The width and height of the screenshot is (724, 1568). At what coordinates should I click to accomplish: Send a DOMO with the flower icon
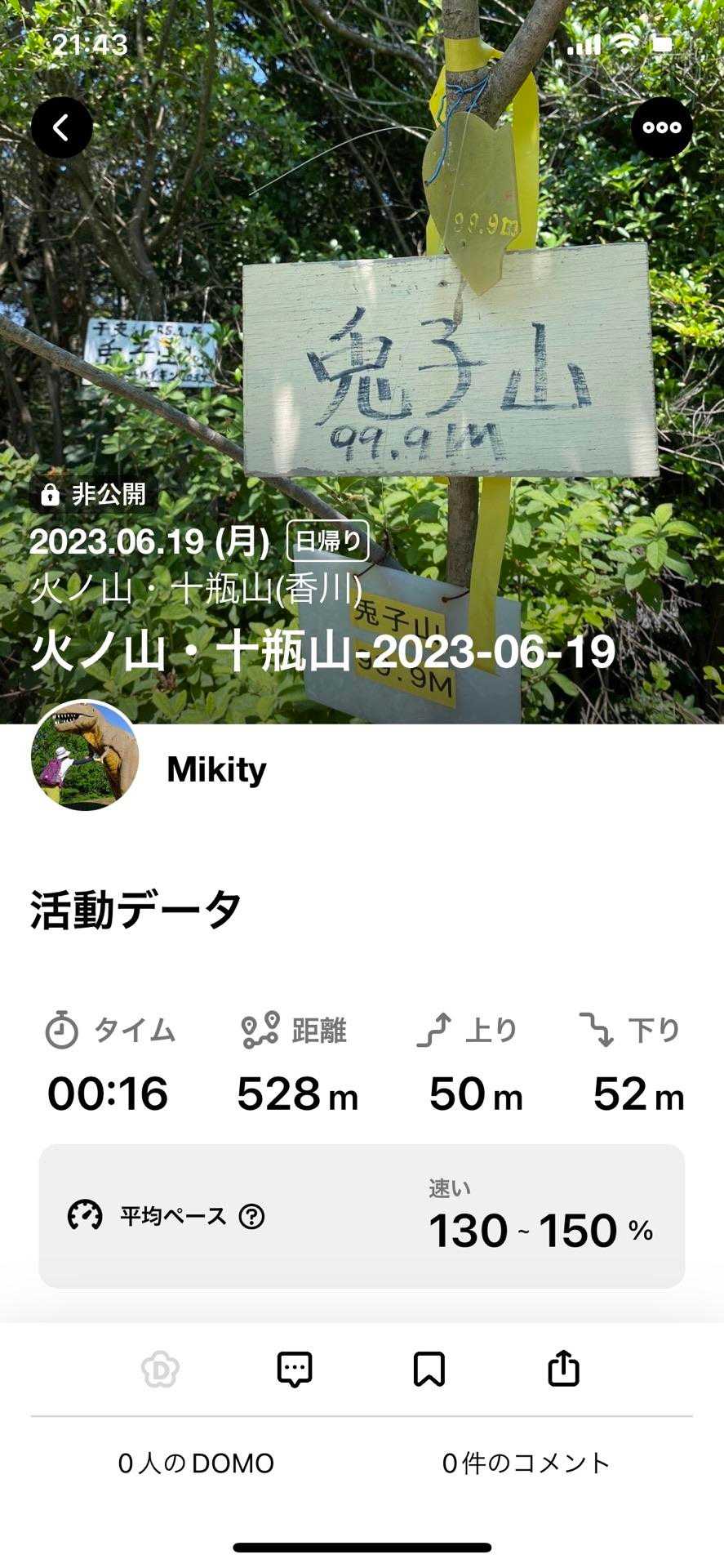(160, 1370)
